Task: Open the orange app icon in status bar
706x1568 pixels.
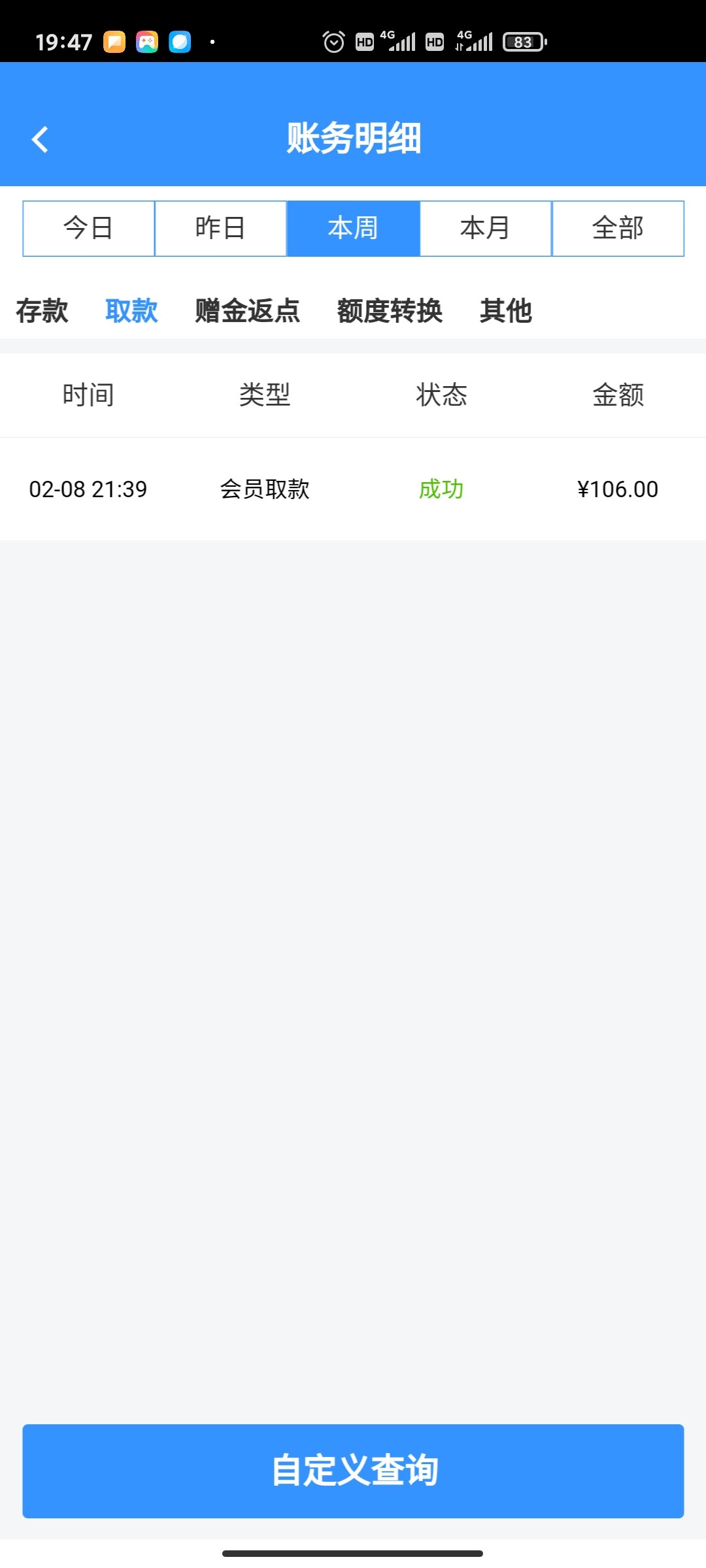Action: pos(114,42)
